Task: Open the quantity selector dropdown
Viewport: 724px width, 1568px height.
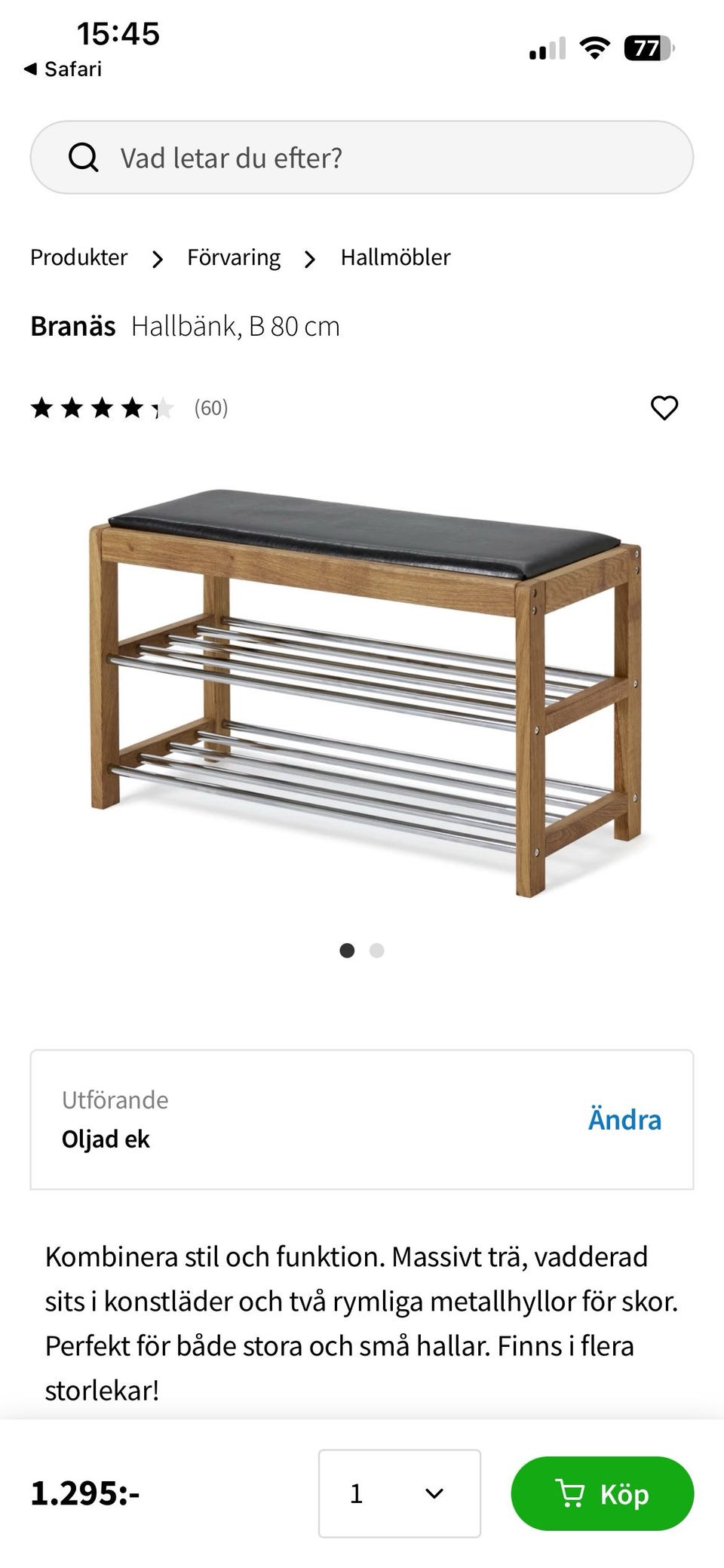Action: click(x=400, y=1493)
